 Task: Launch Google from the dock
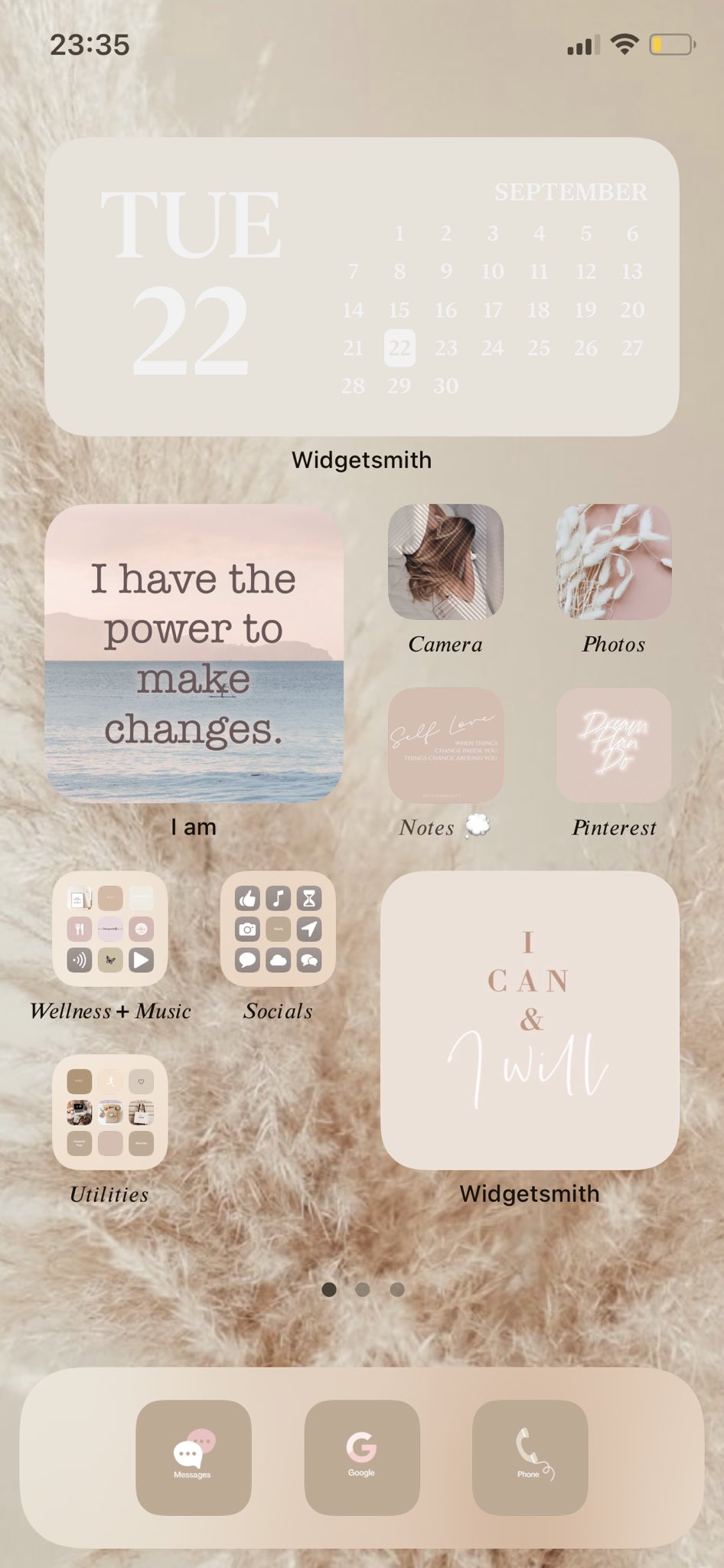[x=362, y=1458]
